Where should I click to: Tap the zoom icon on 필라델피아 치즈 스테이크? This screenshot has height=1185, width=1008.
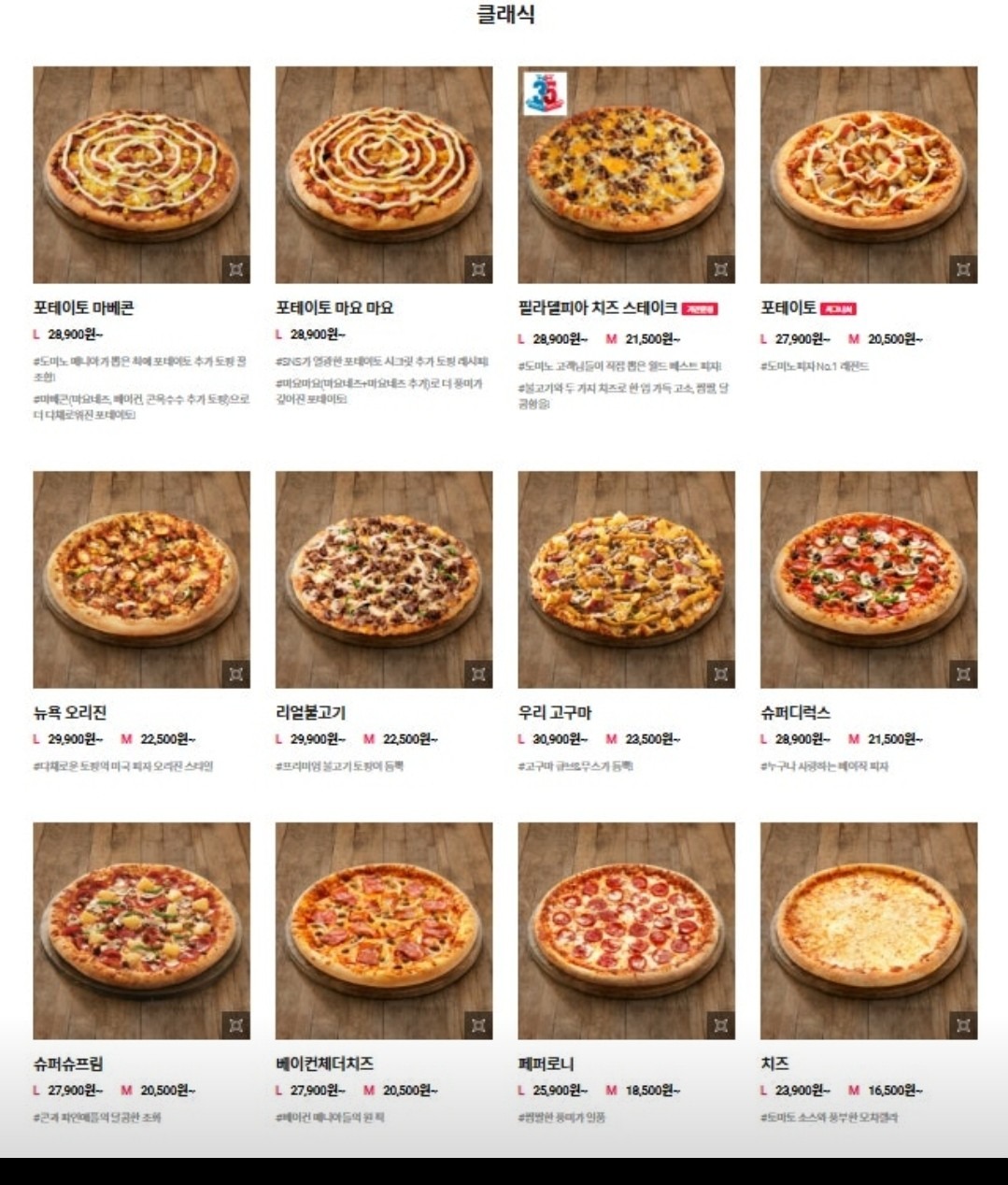720,269
